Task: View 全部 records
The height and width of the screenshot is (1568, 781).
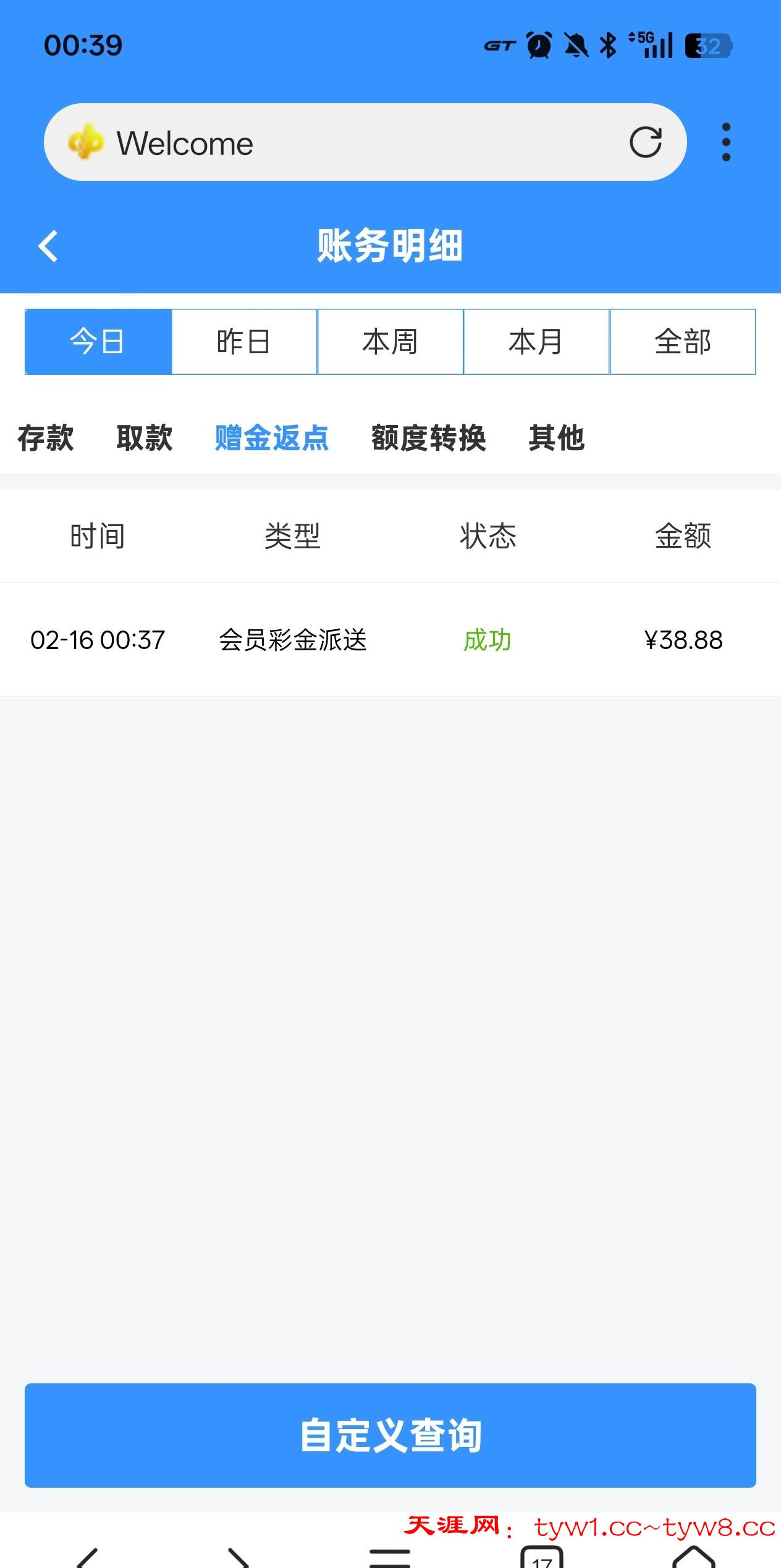Action: pos(682,342)
